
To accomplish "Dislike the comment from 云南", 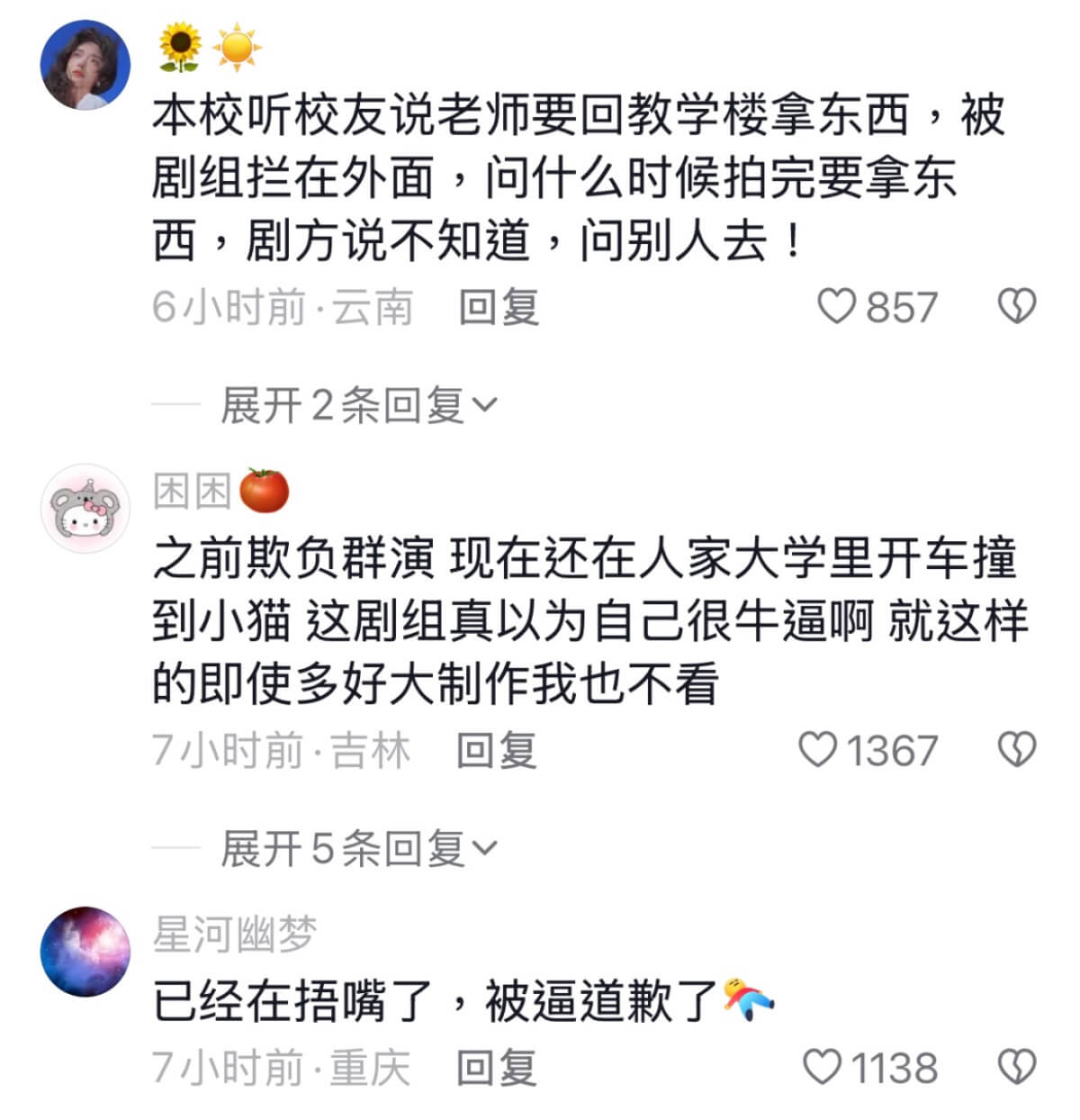I will [x=1017, y=307].
